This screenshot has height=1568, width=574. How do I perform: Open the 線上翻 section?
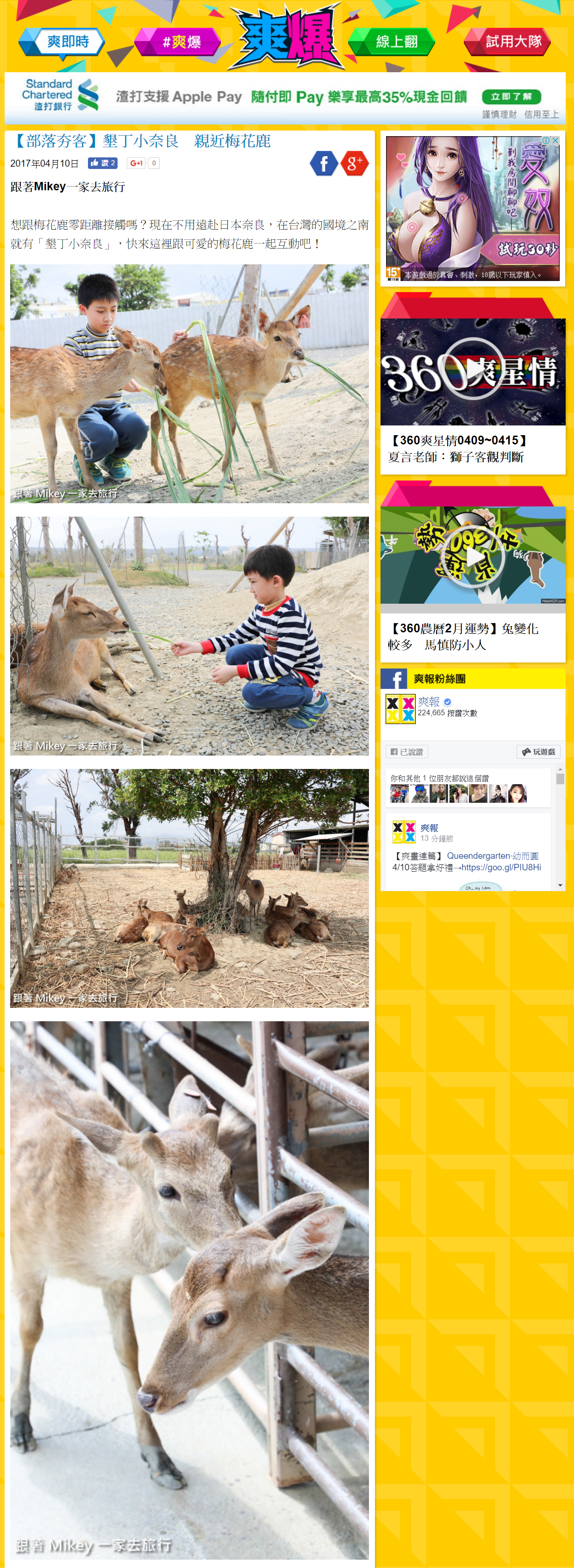click(x=393, y=41)
